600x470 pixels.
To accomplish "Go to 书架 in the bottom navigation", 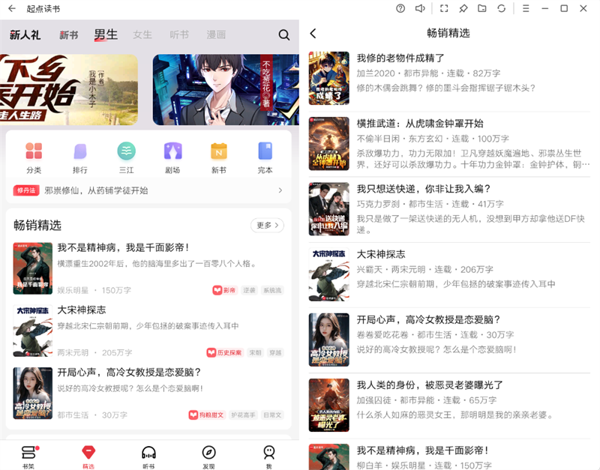I will pyautogui.click(x=28, y=456).
